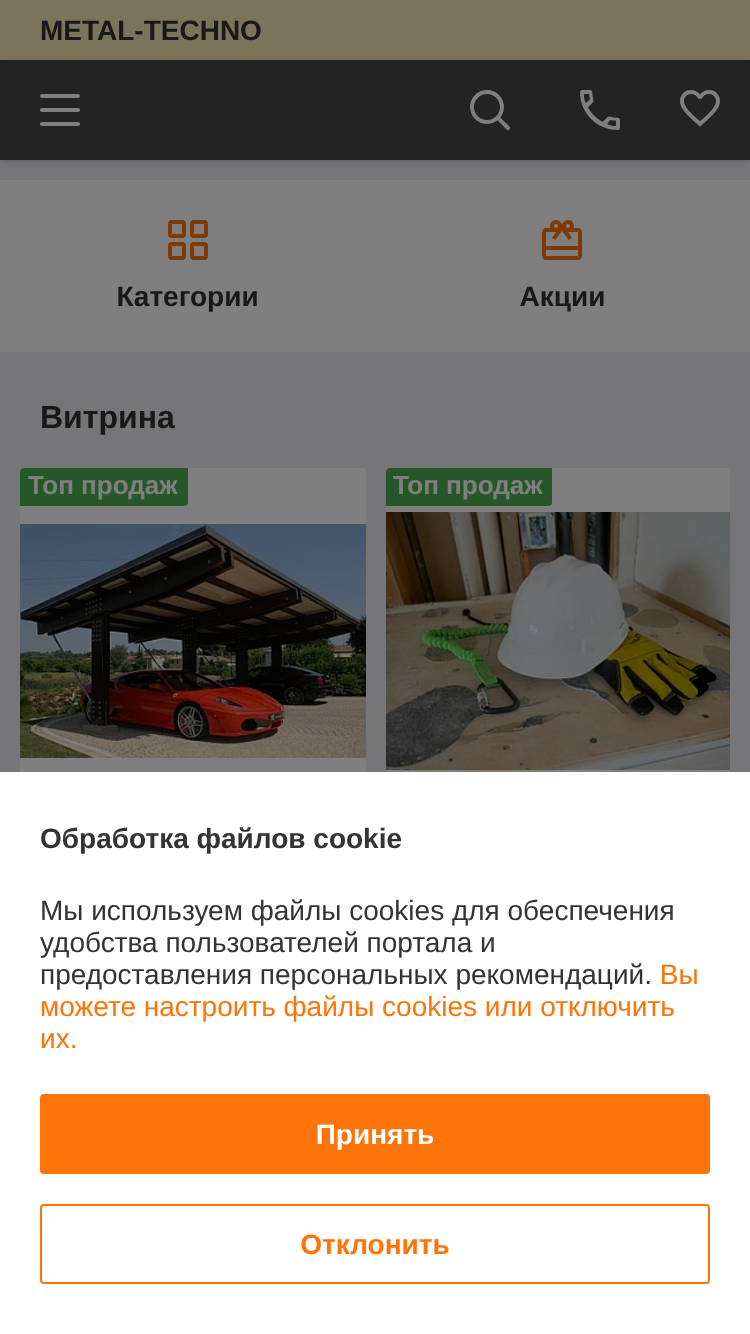
Task: Open the hamburger menu
Action: (x=60, y=110)
